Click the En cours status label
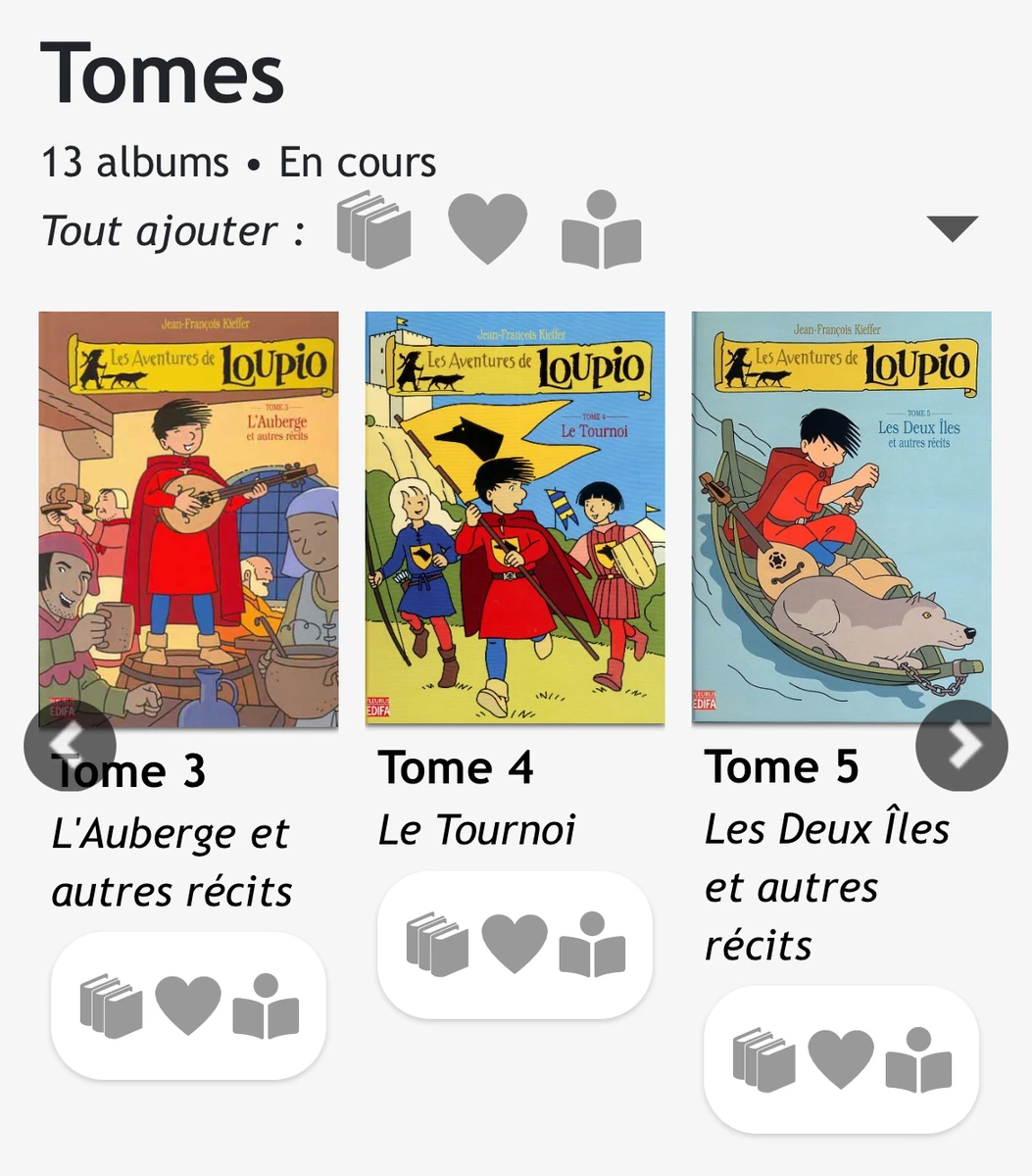Screen dimensions: 1032x1176 click(x=358, y=161)
